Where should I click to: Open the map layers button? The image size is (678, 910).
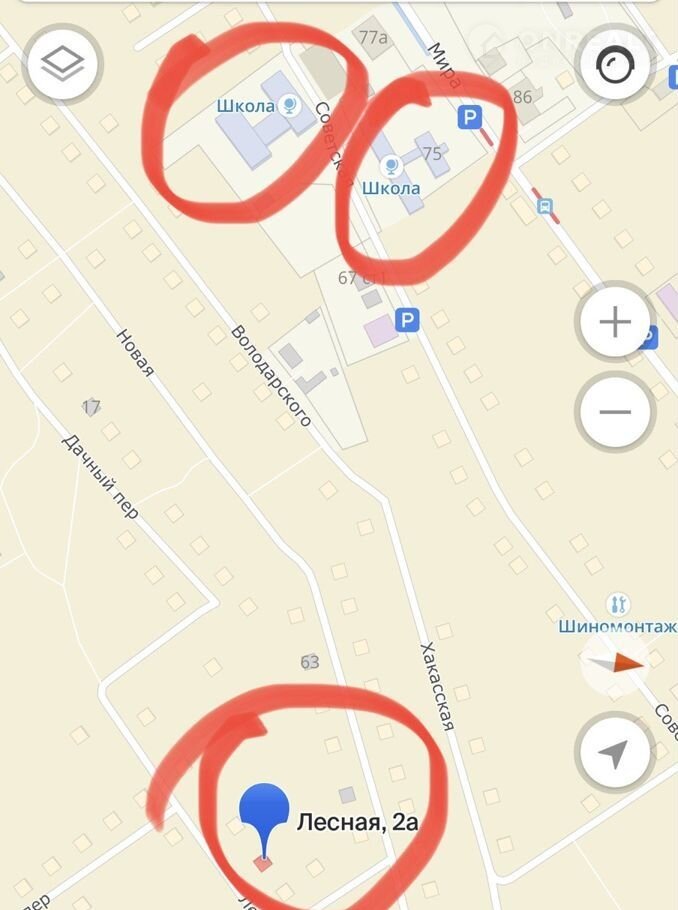point(63,65)
